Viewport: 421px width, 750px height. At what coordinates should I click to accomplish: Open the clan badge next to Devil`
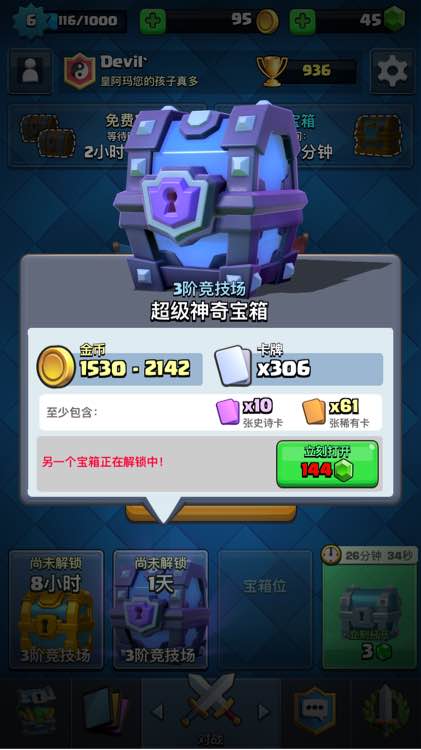click(x=80, y=71)
